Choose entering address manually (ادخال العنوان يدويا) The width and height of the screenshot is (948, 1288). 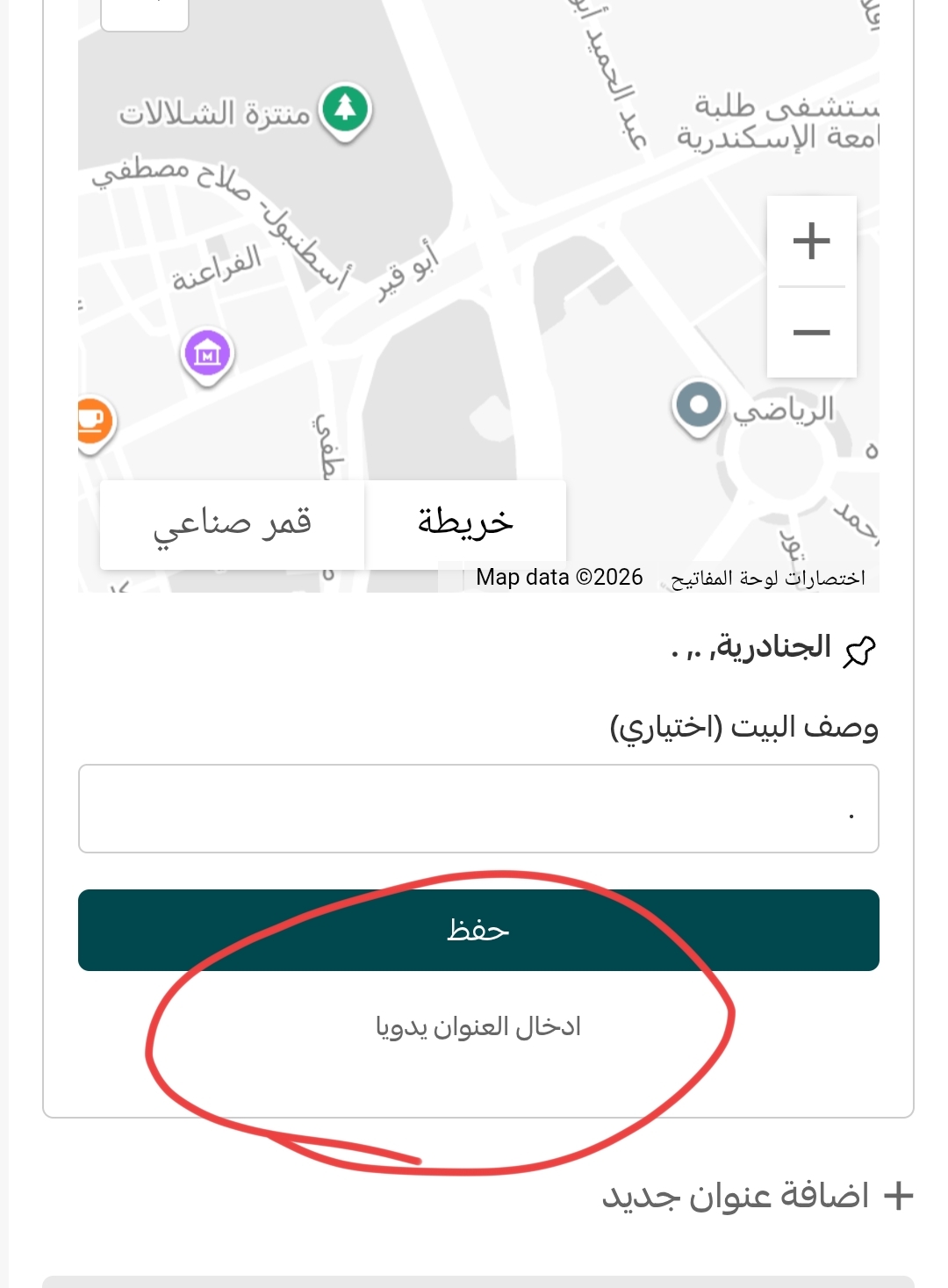click(x=478, y=1026)
